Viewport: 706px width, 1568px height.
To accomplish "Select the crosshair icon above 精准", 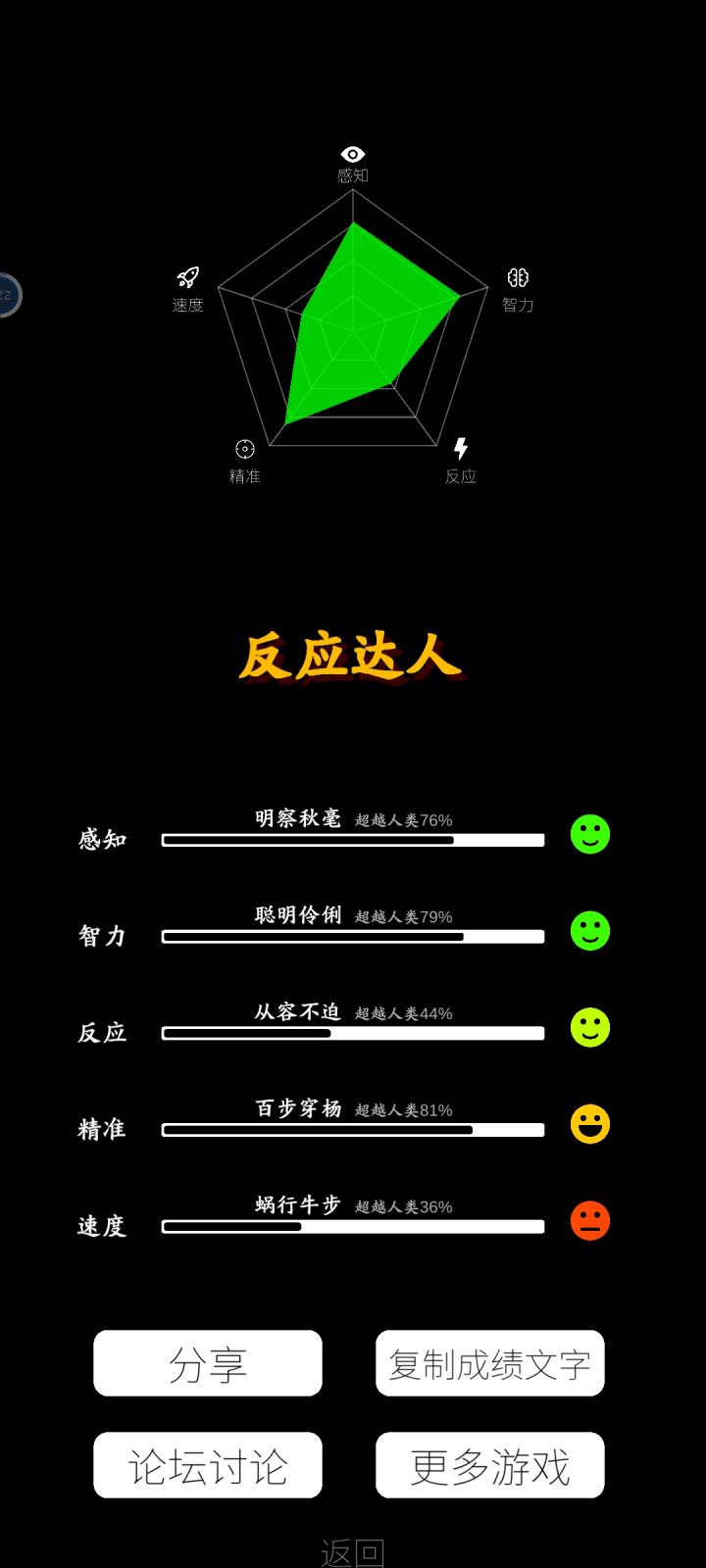I will coord(243,449).
